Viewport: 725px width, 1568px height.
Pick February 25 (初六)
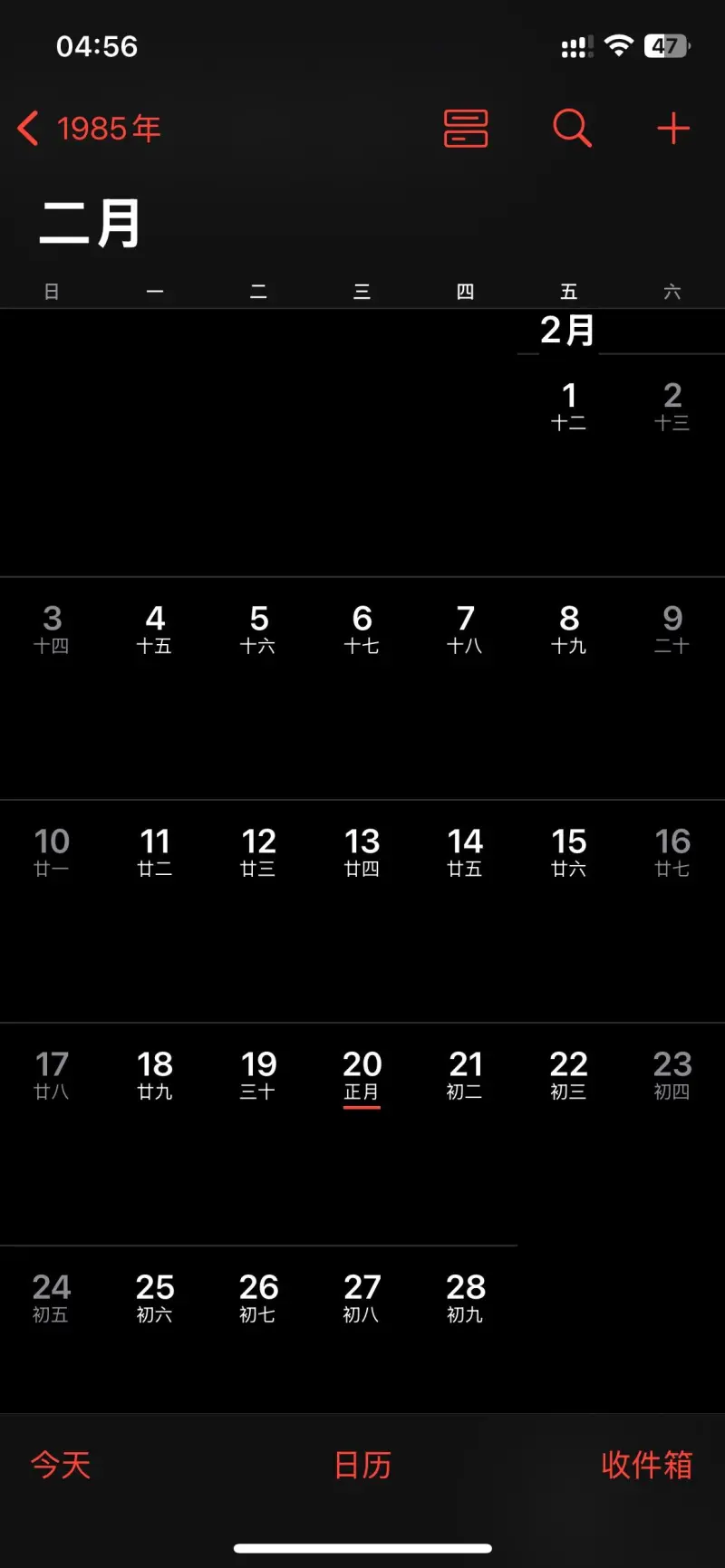(x=155, y=1298)
